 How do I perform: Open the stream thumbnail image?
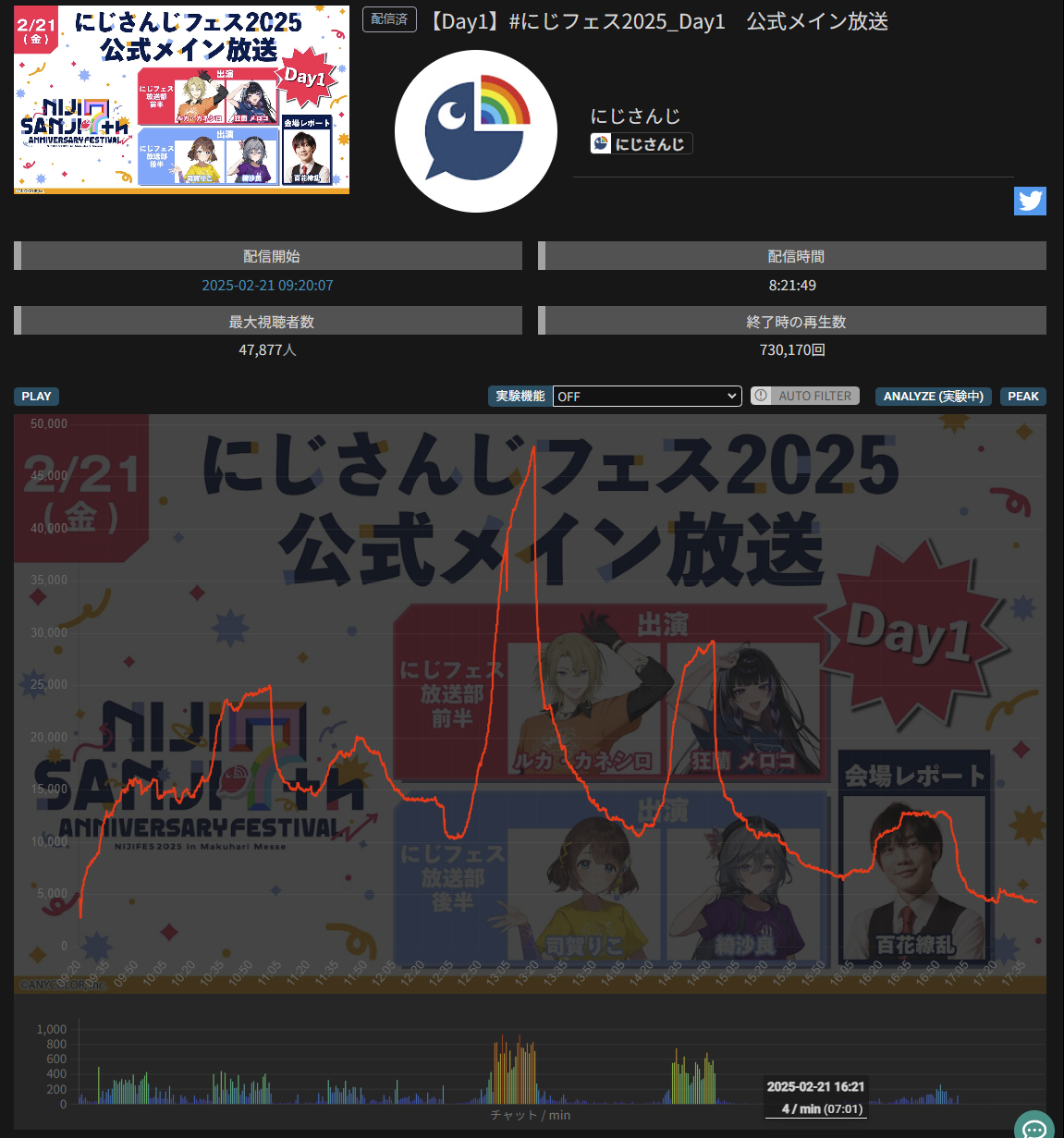pos(181,100)
